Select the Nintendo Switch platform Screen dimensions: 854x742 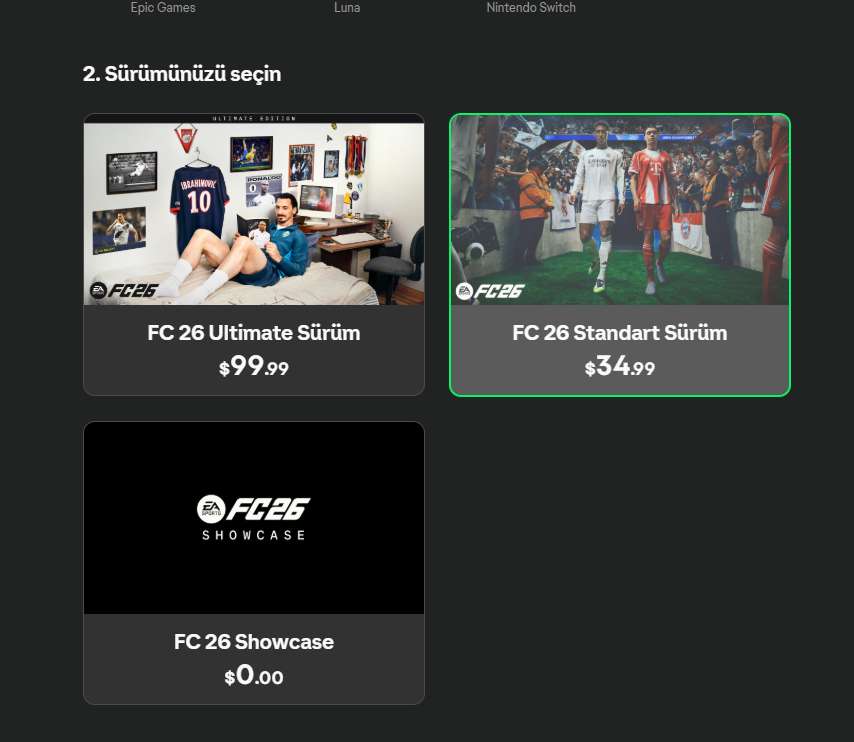[531, 8]
